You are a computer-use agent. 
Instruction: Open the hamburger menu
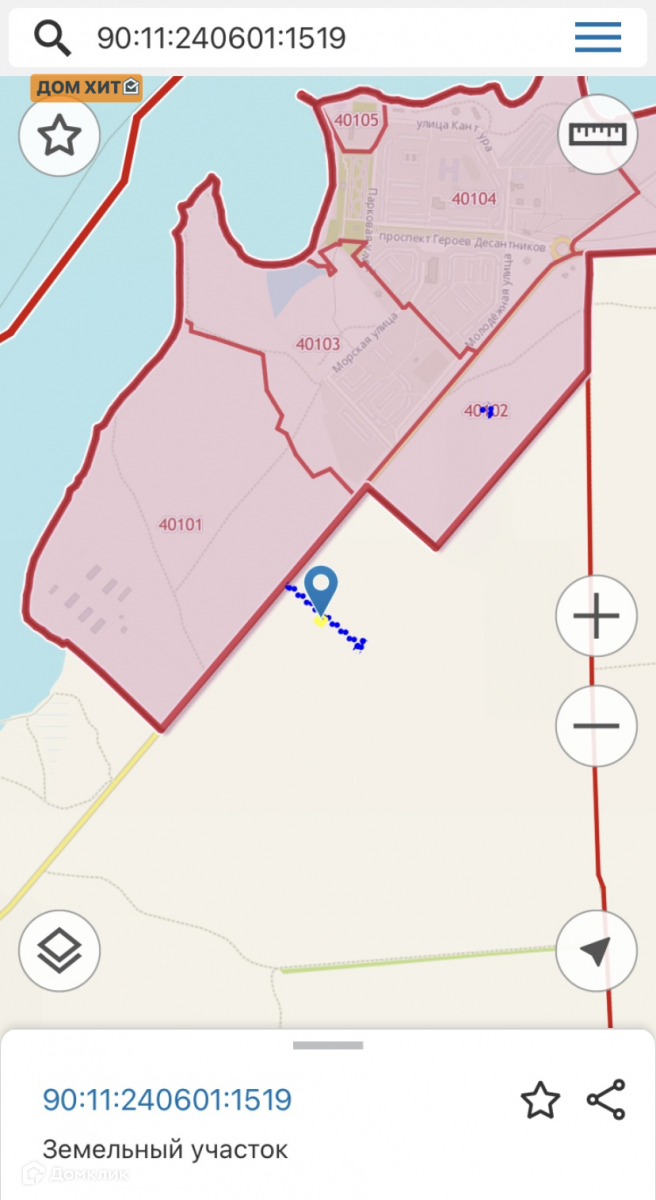coord(598,38)
